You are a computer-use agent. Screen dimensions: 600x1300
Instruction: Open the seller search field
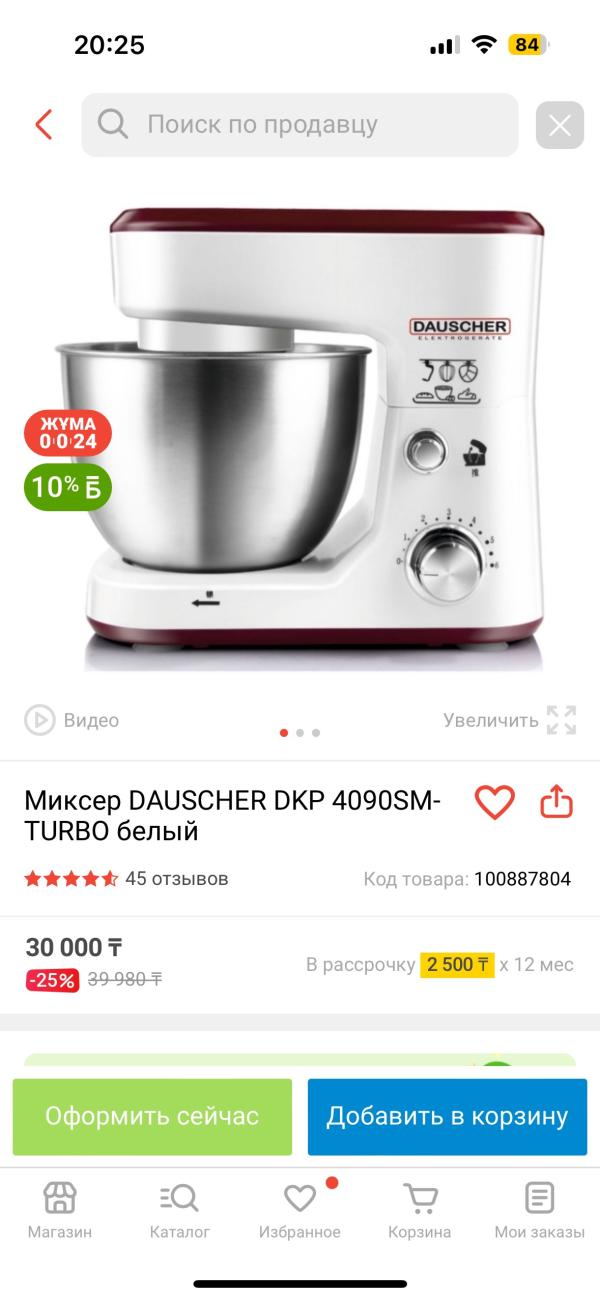click(x=300, y=125)
